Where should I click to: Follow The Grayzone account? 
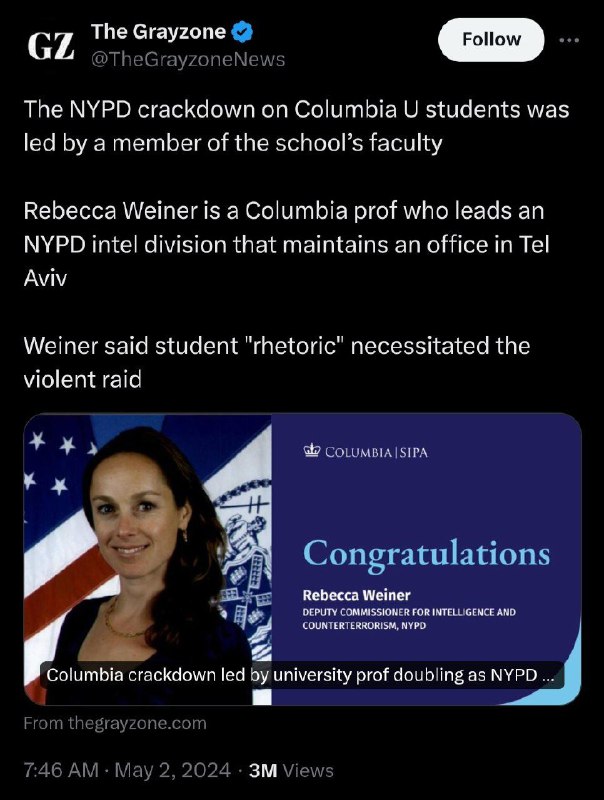(491, 40)
